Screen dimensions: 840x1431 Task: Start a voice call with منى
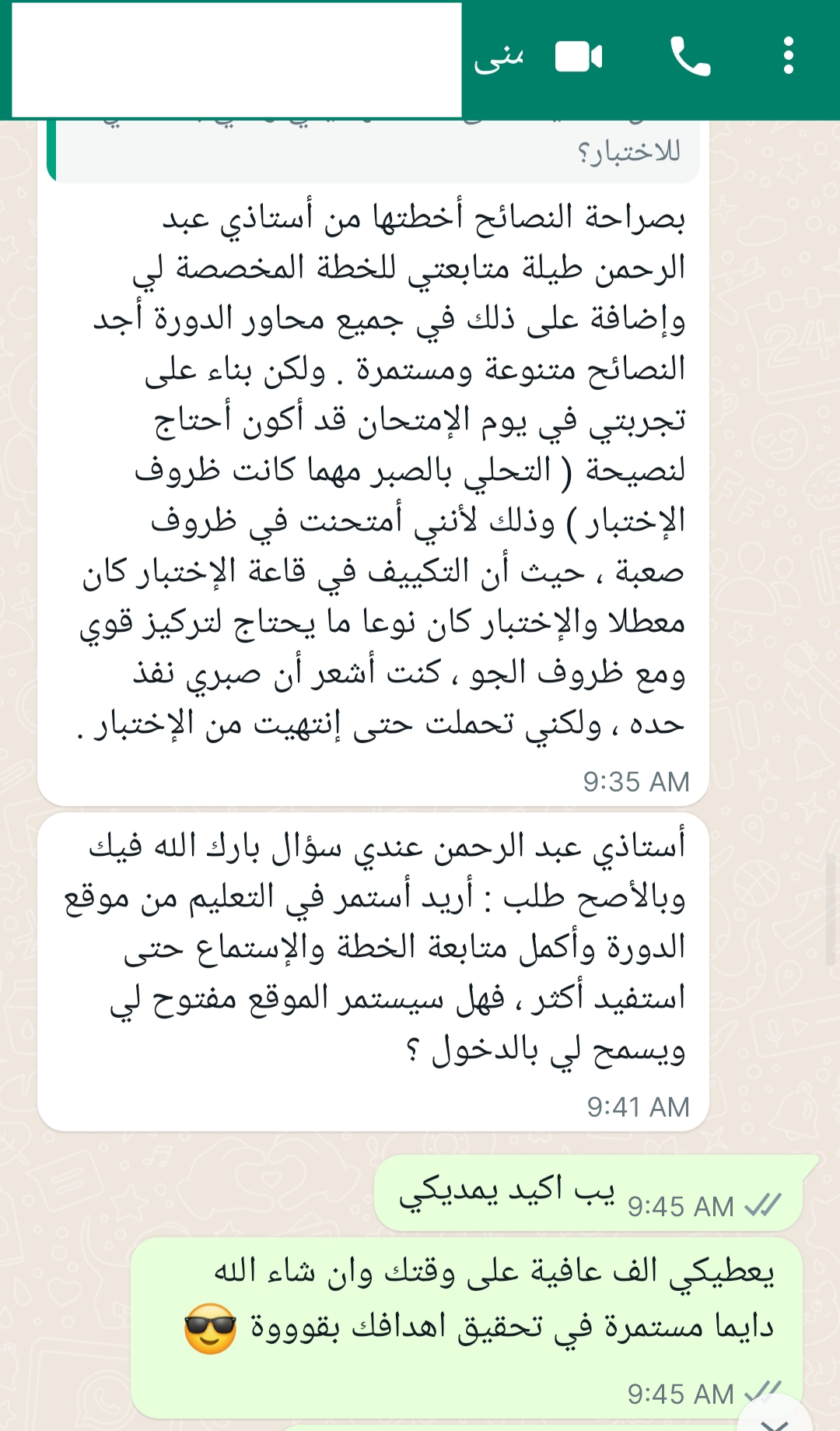[690, 57]
